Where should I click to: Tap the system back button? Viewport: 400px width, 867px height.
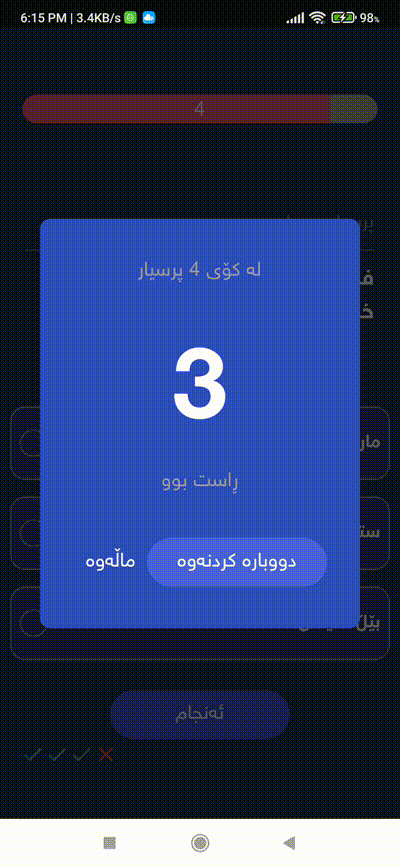click(289, 843)
